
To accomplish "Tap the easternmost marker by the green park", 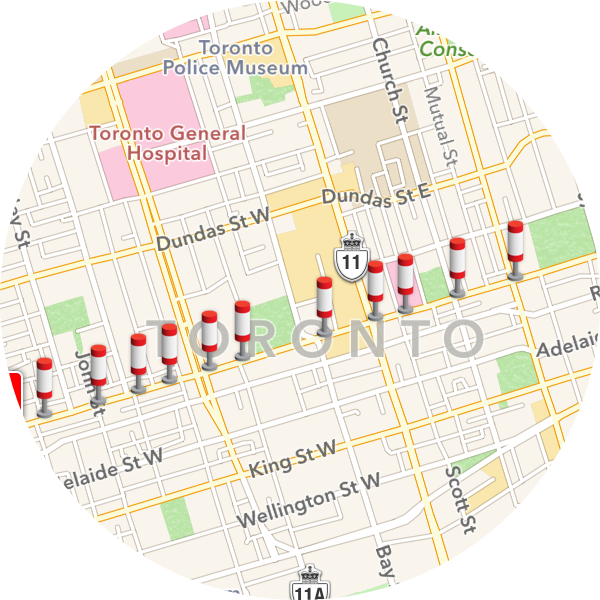I will (x=516, y=250).
